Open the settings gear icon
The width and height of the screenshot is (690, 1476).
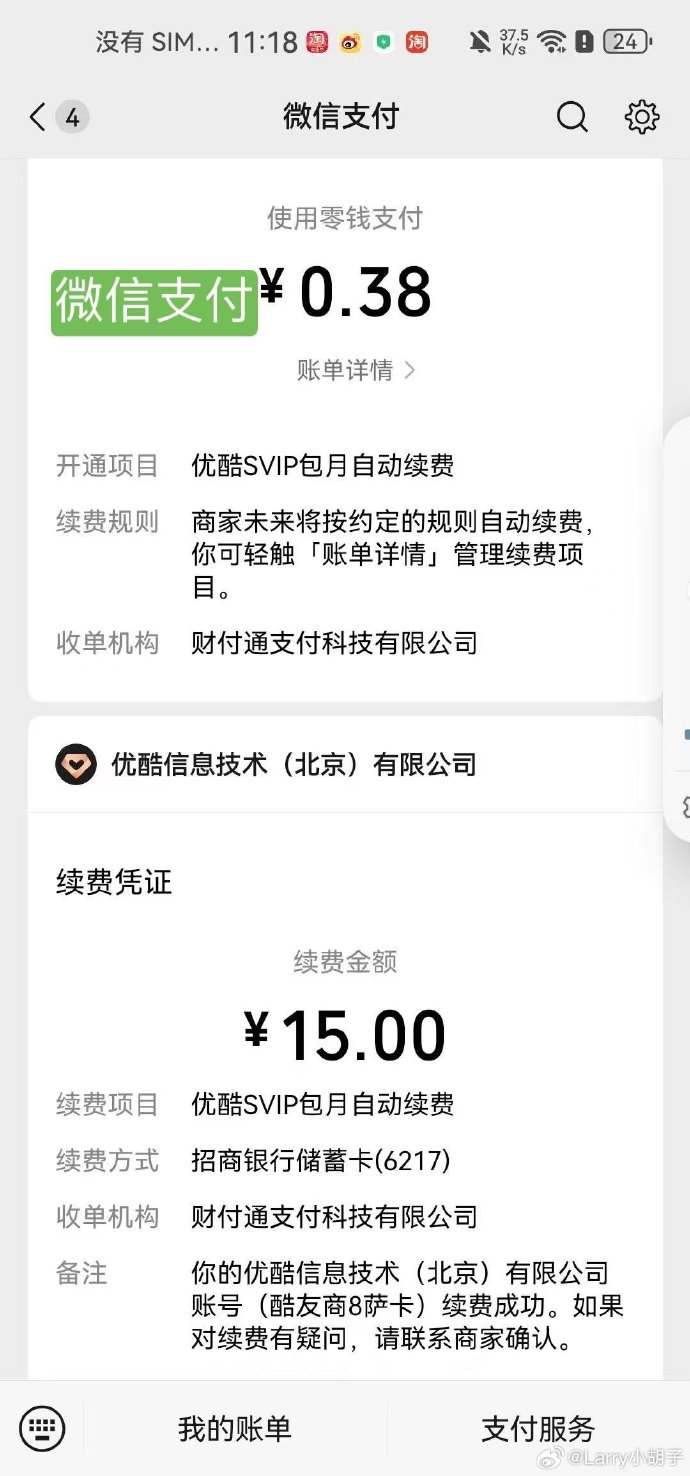[642, 118]
